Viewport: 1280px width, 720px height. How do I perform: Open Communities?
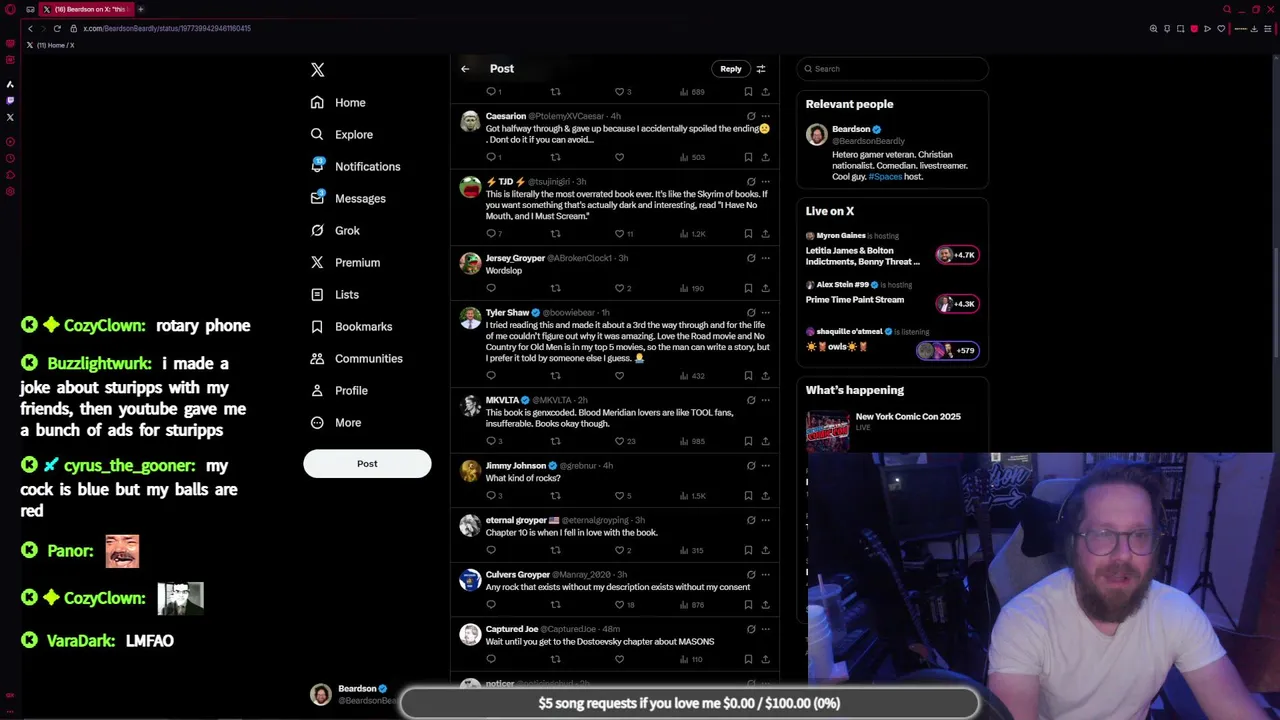[367, 359]
